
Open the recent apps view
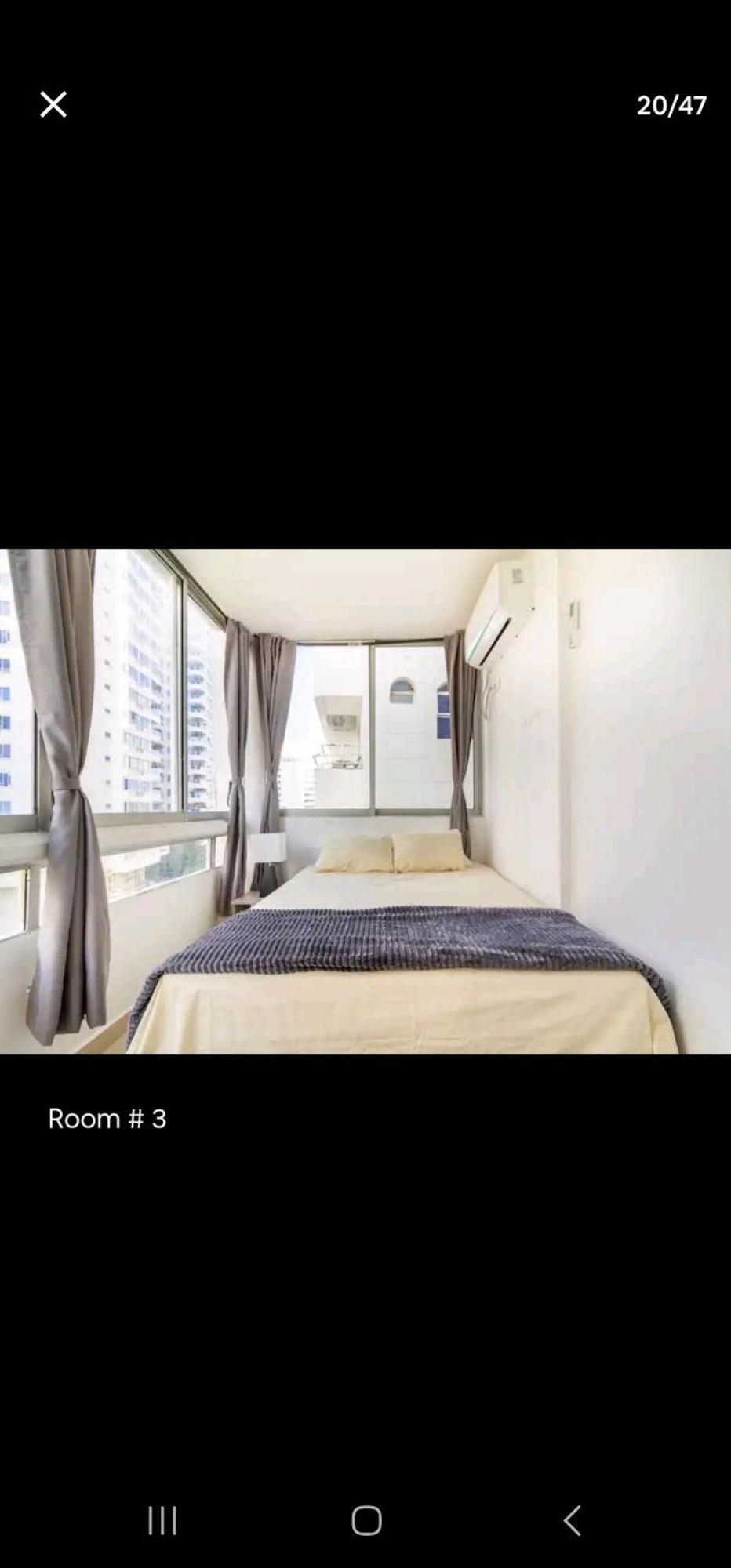162,1520
